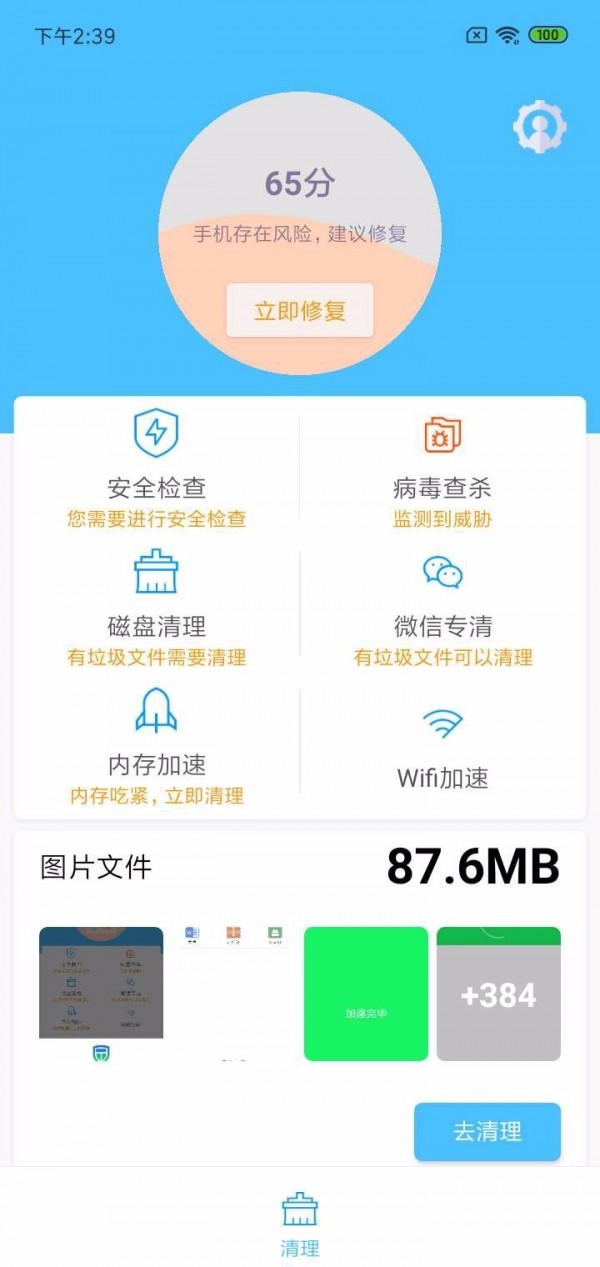Tap 去清理 to clean image files
Viewport: 600px width, 1267px height.
(487, 1131)
